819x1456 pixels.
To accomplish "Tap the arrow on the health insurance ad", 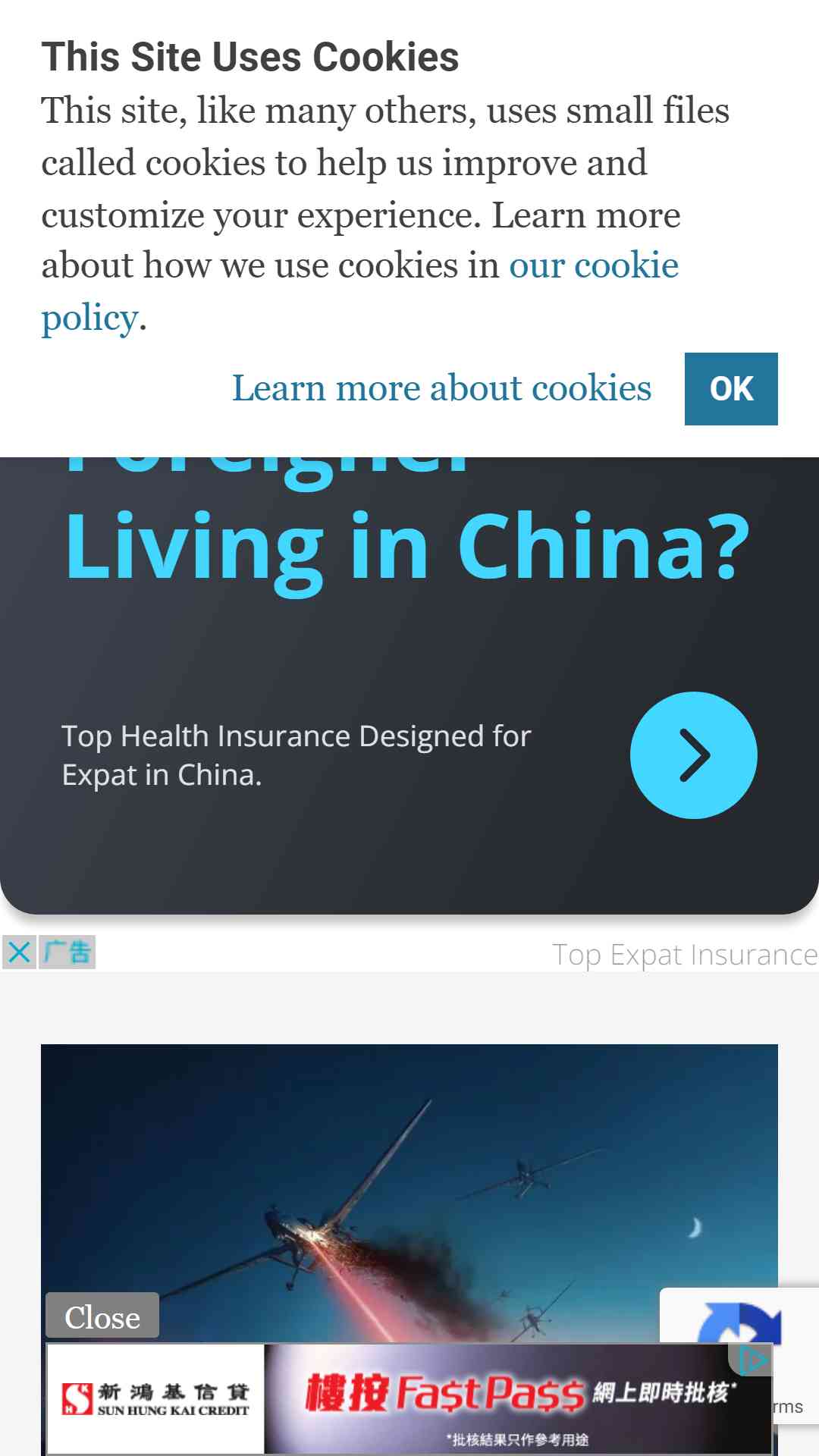I will coord(693,755).
